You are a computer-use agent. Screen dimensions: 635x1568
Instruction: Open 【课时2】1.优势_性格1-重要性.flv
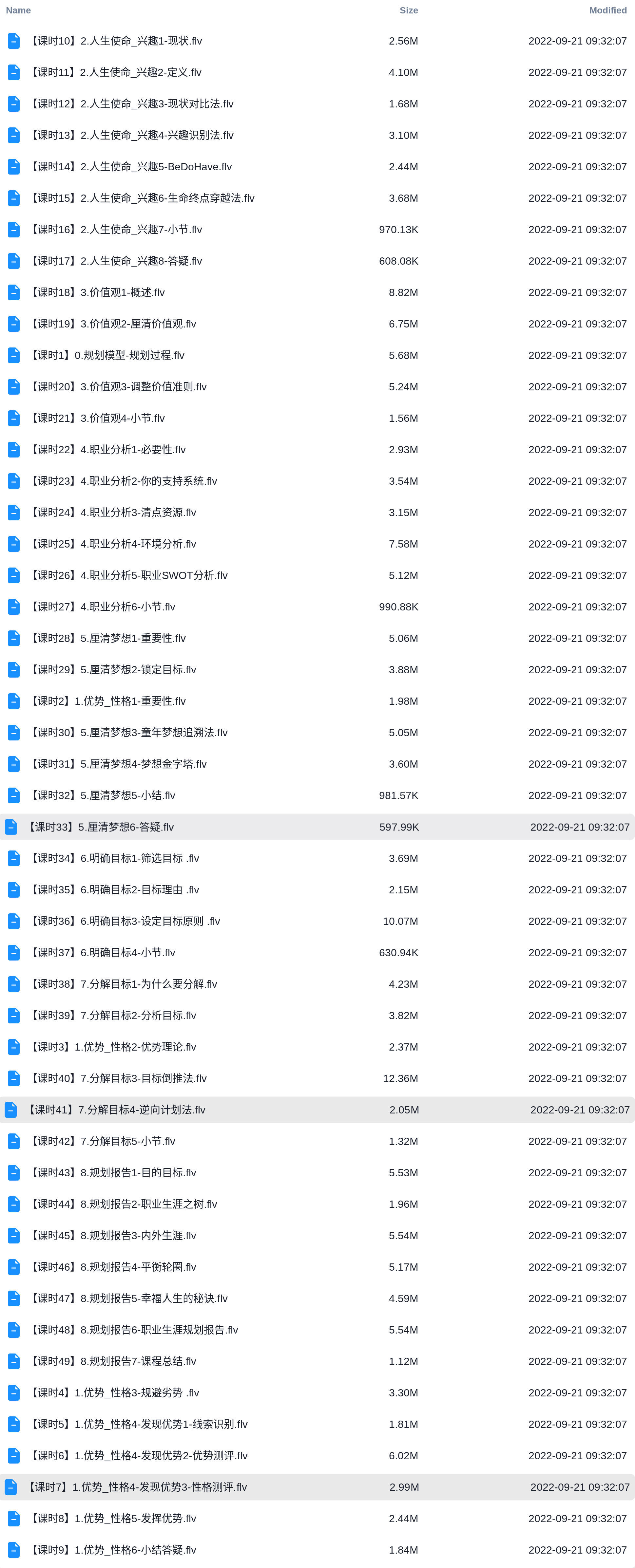click(x=107, y=701)
